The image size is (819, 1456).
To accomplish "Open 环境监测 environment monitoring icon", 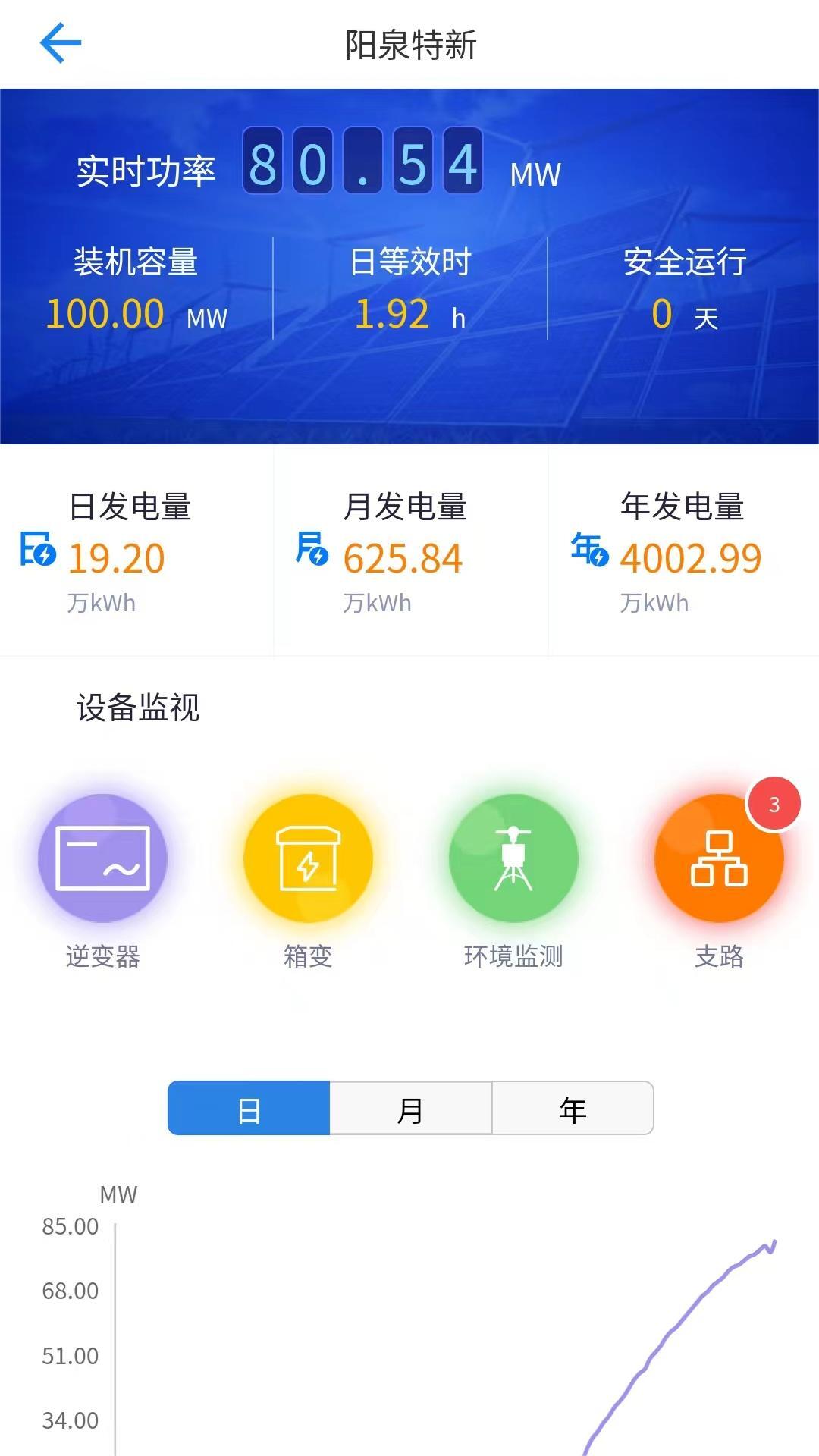I will [x=513, y=858].
